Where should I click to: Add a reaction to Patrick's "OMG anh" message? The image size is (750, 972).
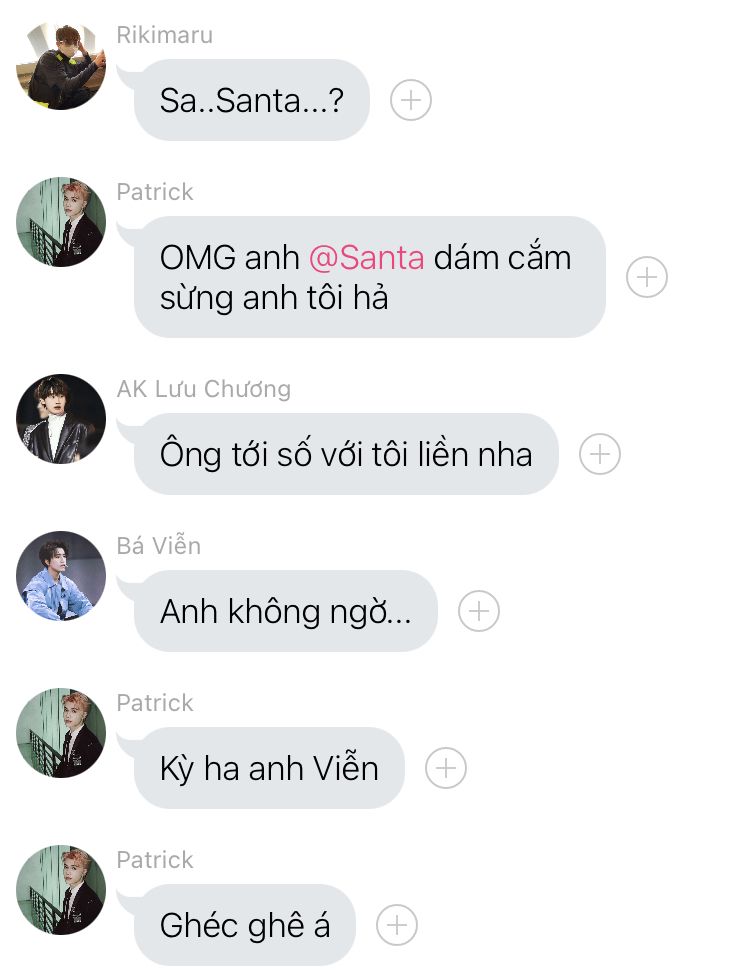[646, 277]
